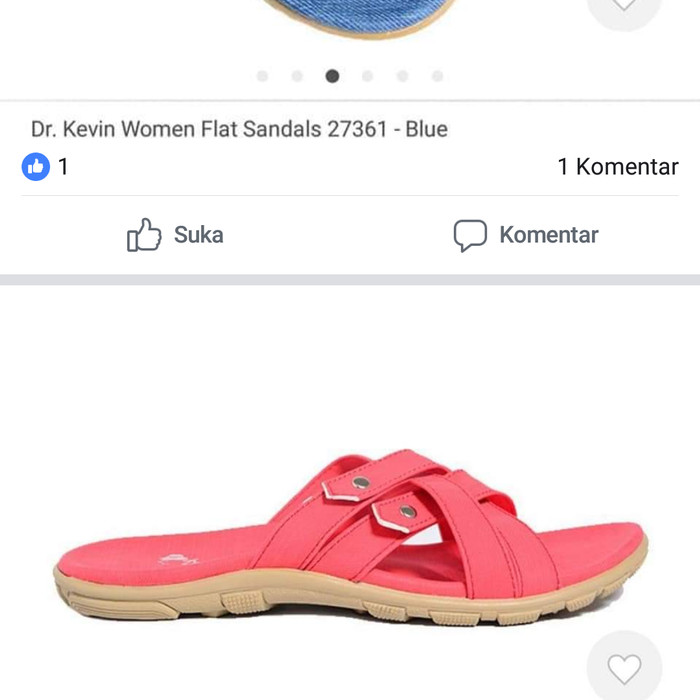Open the 1 Komentar comments link

pyautogui.click(x=617, y=167)
